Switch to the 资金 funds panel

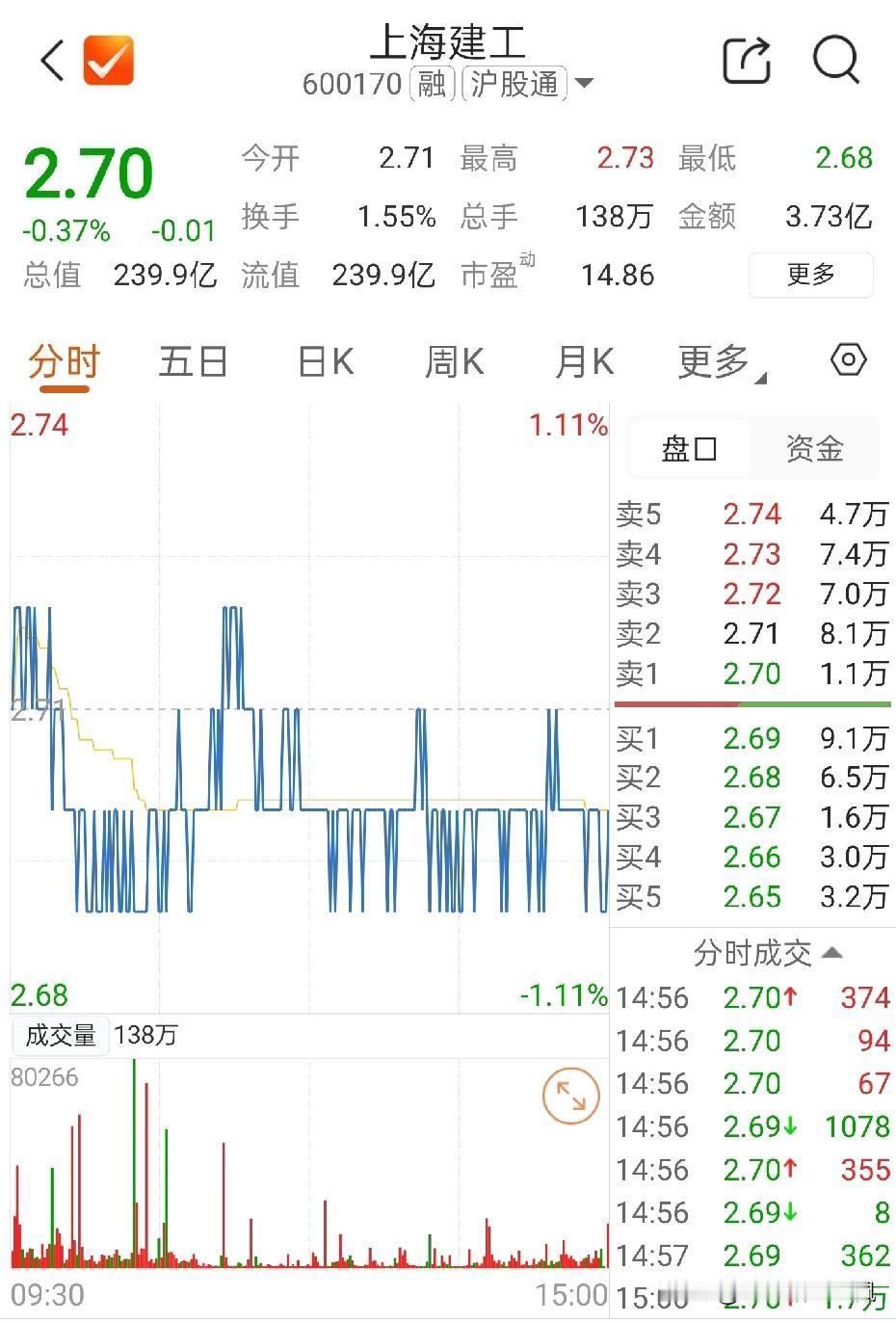point(814,448)
